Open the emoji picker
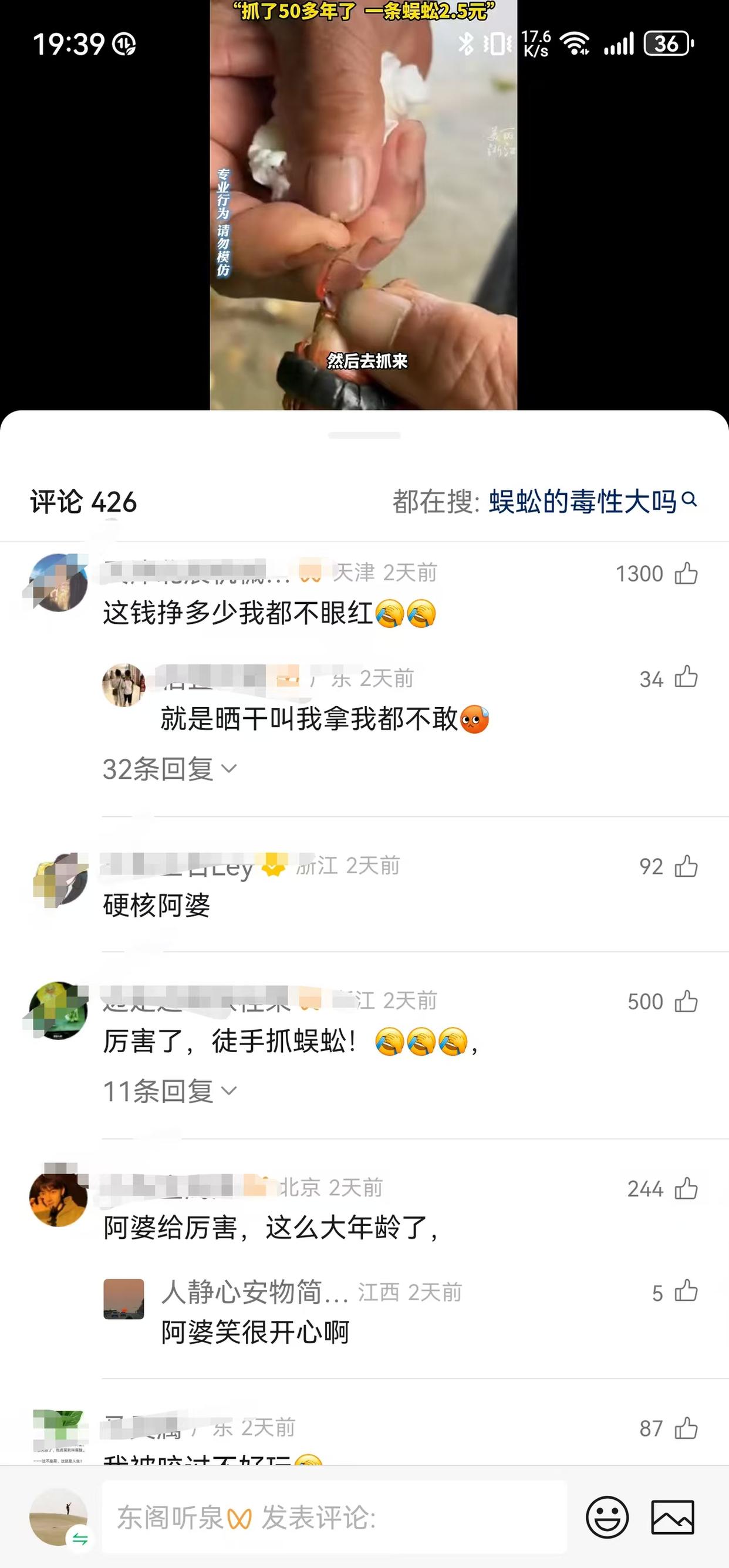The width and height of the screenshot is (729, 1568). 606,1518
